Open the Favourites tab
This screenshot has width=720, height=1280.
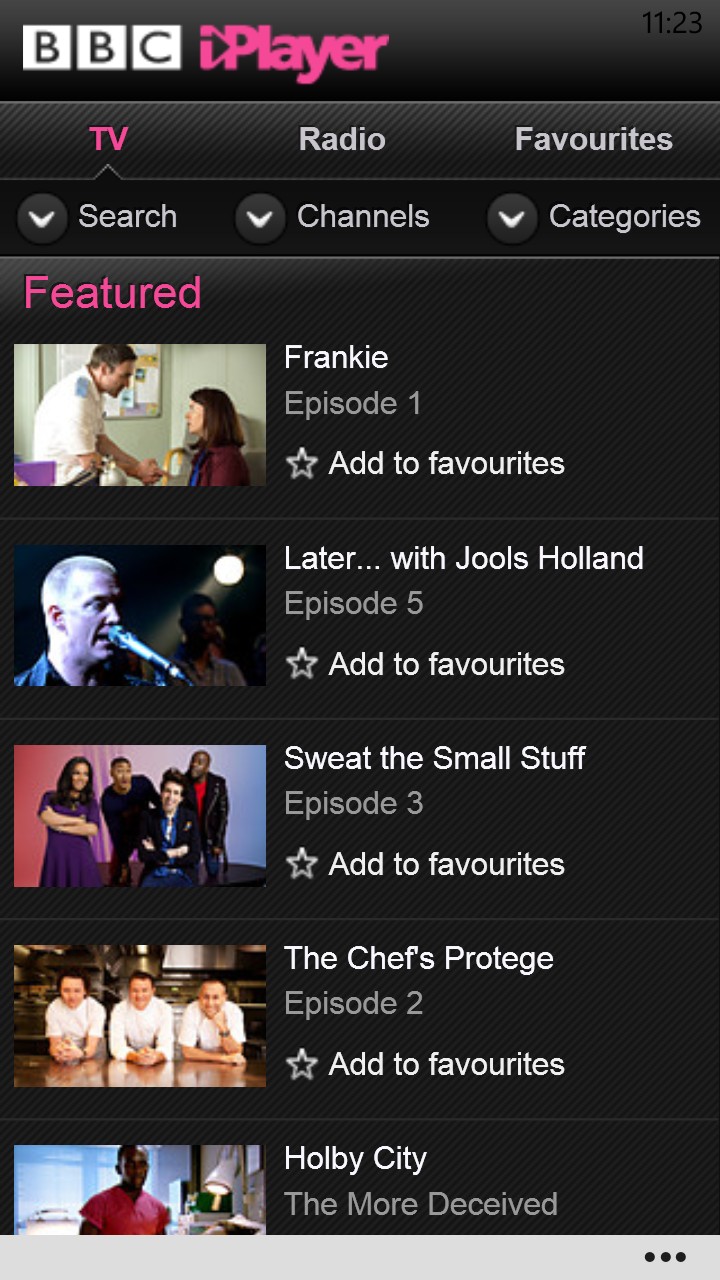594,139
